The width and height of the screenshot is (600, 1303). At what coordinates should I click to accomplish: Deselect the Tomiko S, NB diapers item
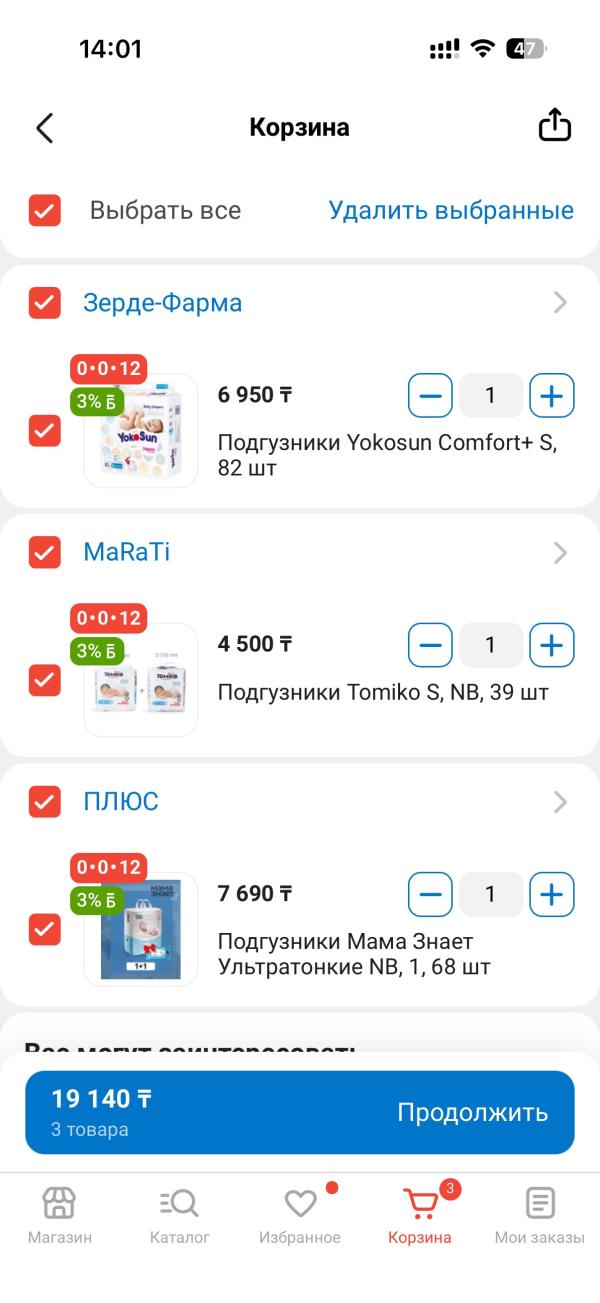point(45,680)
